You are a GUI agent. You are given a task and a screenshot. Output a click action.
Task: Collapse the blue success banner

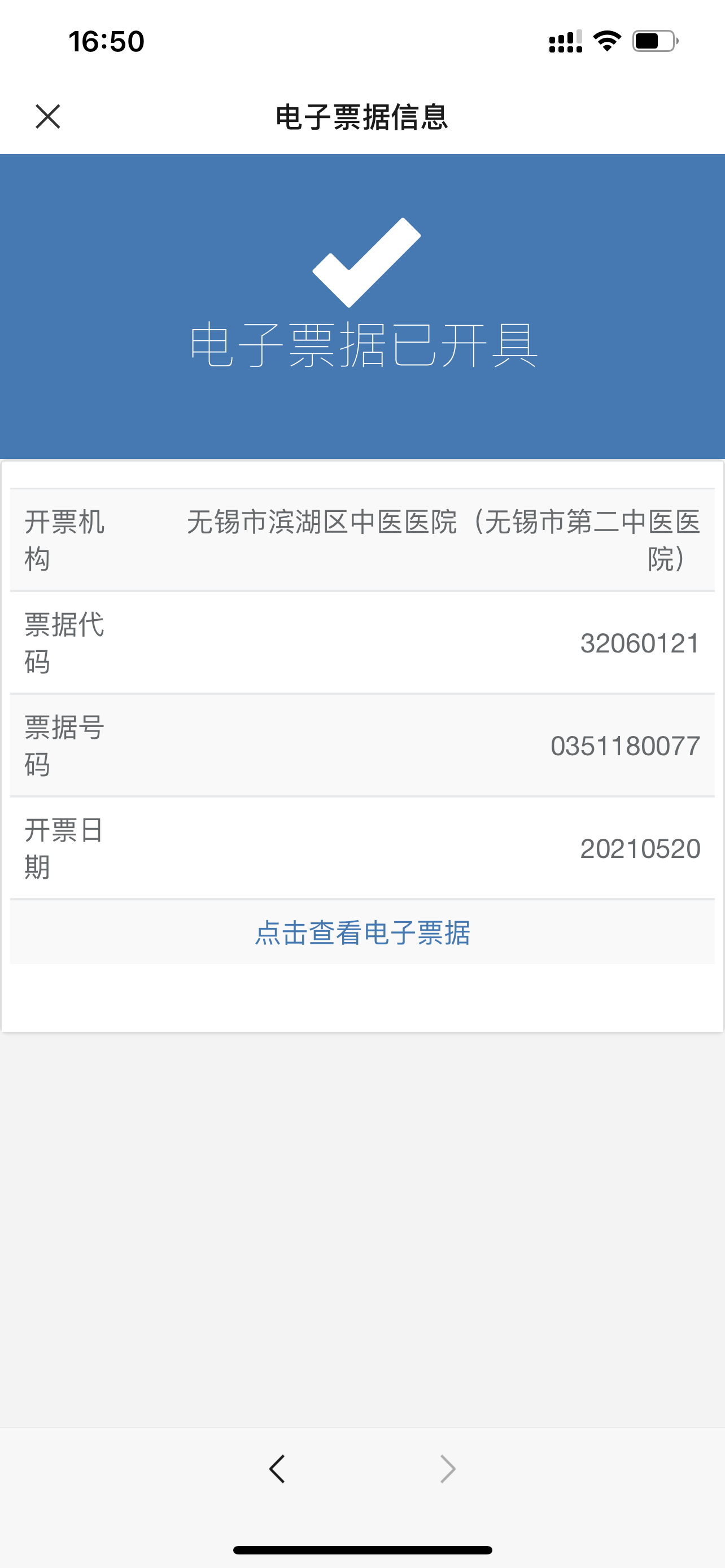pos(361,304)
